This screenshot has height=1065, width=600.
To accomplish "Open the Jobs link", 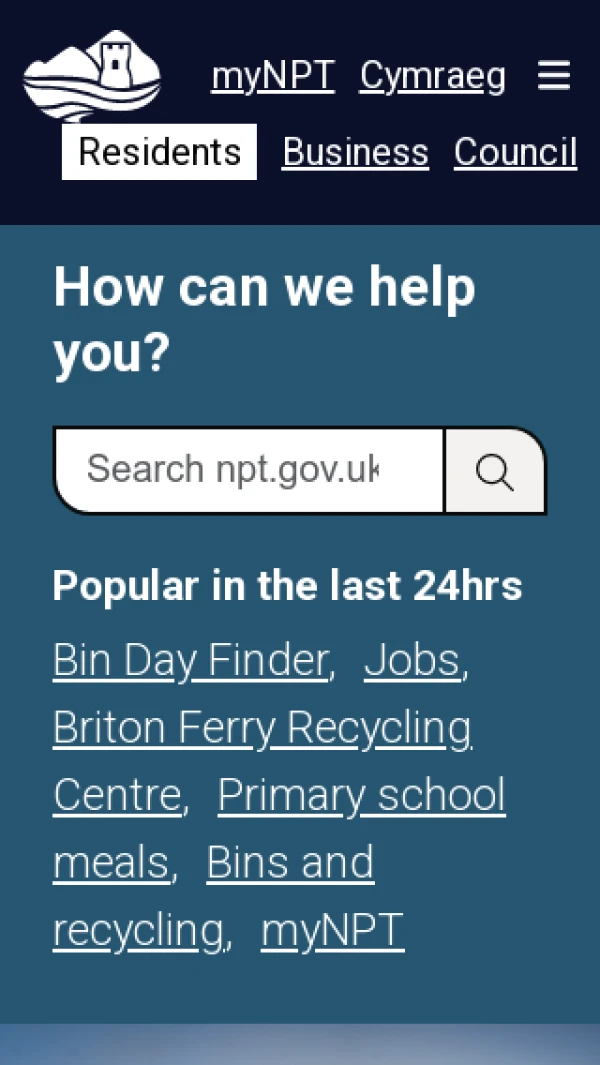I will [x=412, y=660].
